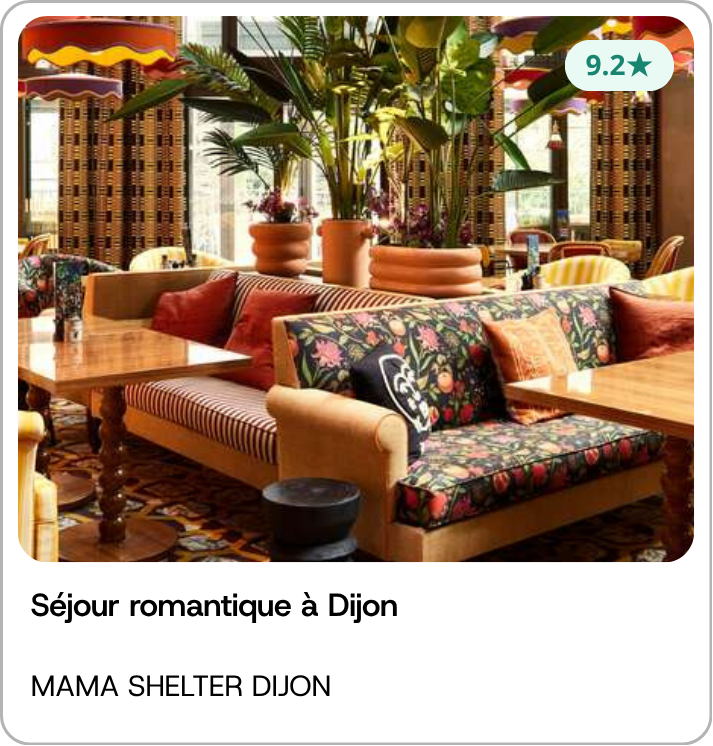The image size is (713, 746).
Task: Open the Séjour romantique à Dijon card
Action: coord(214,606)
